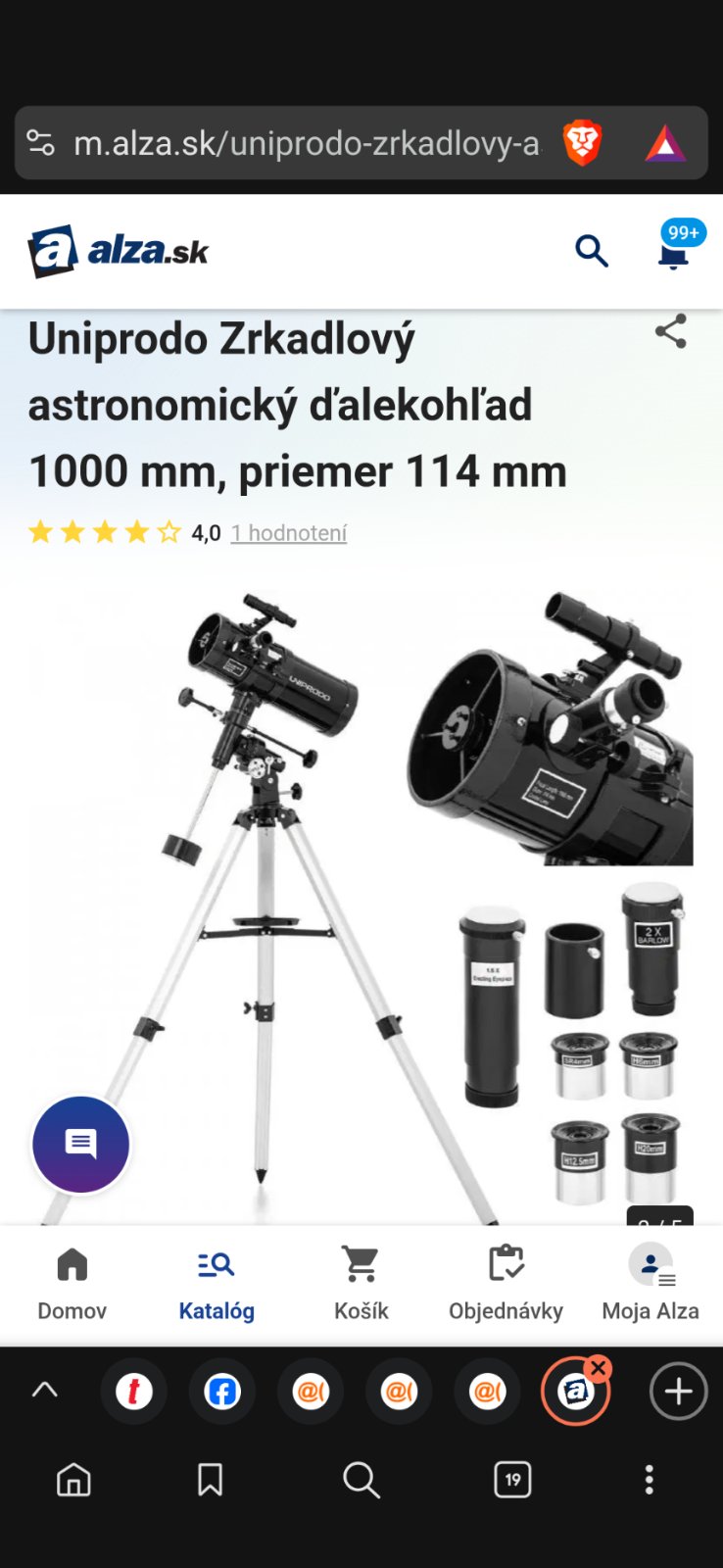
Task: Open the Moja Alza account tab
Action: (x=651, y=1284)
